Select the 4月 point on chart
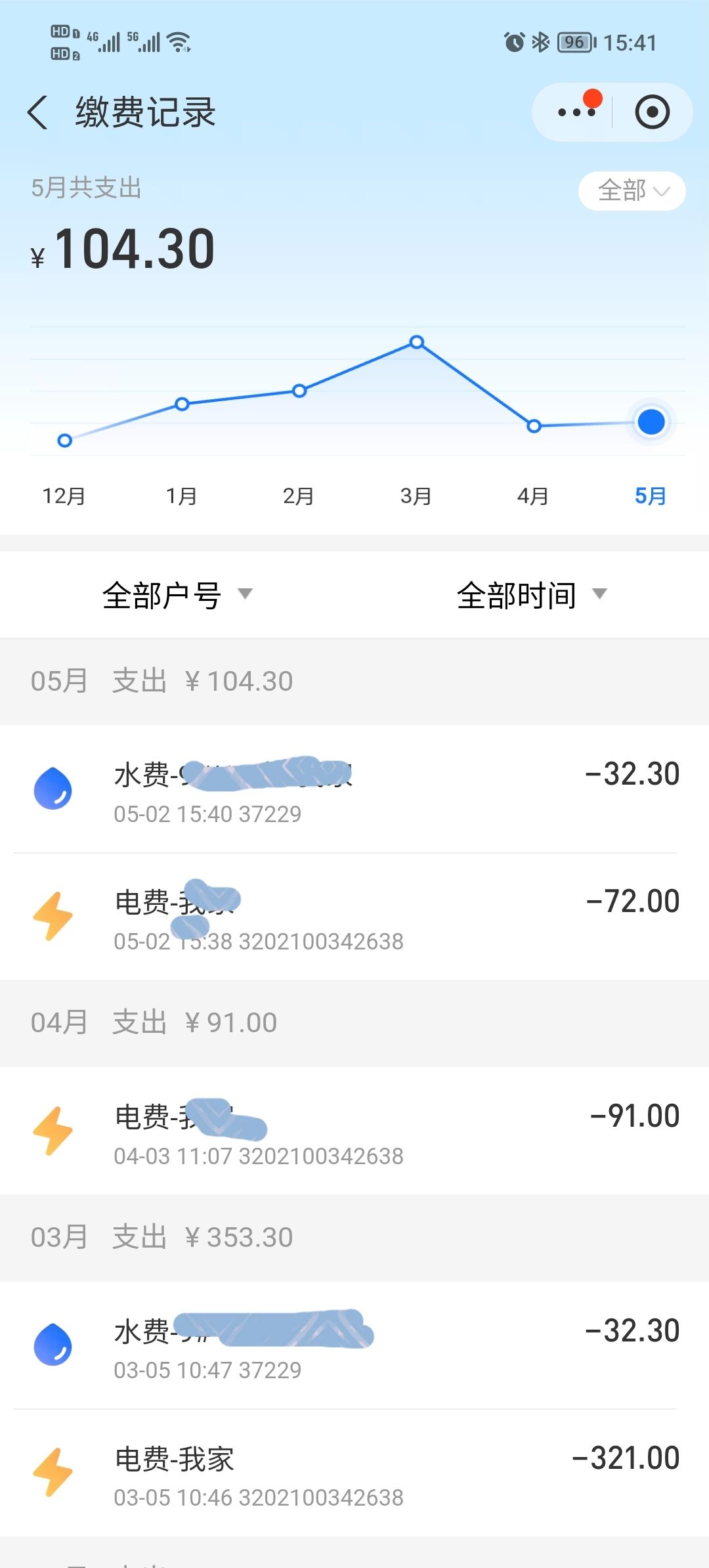This screenshot has width=709, height=1568. (534, 426)
